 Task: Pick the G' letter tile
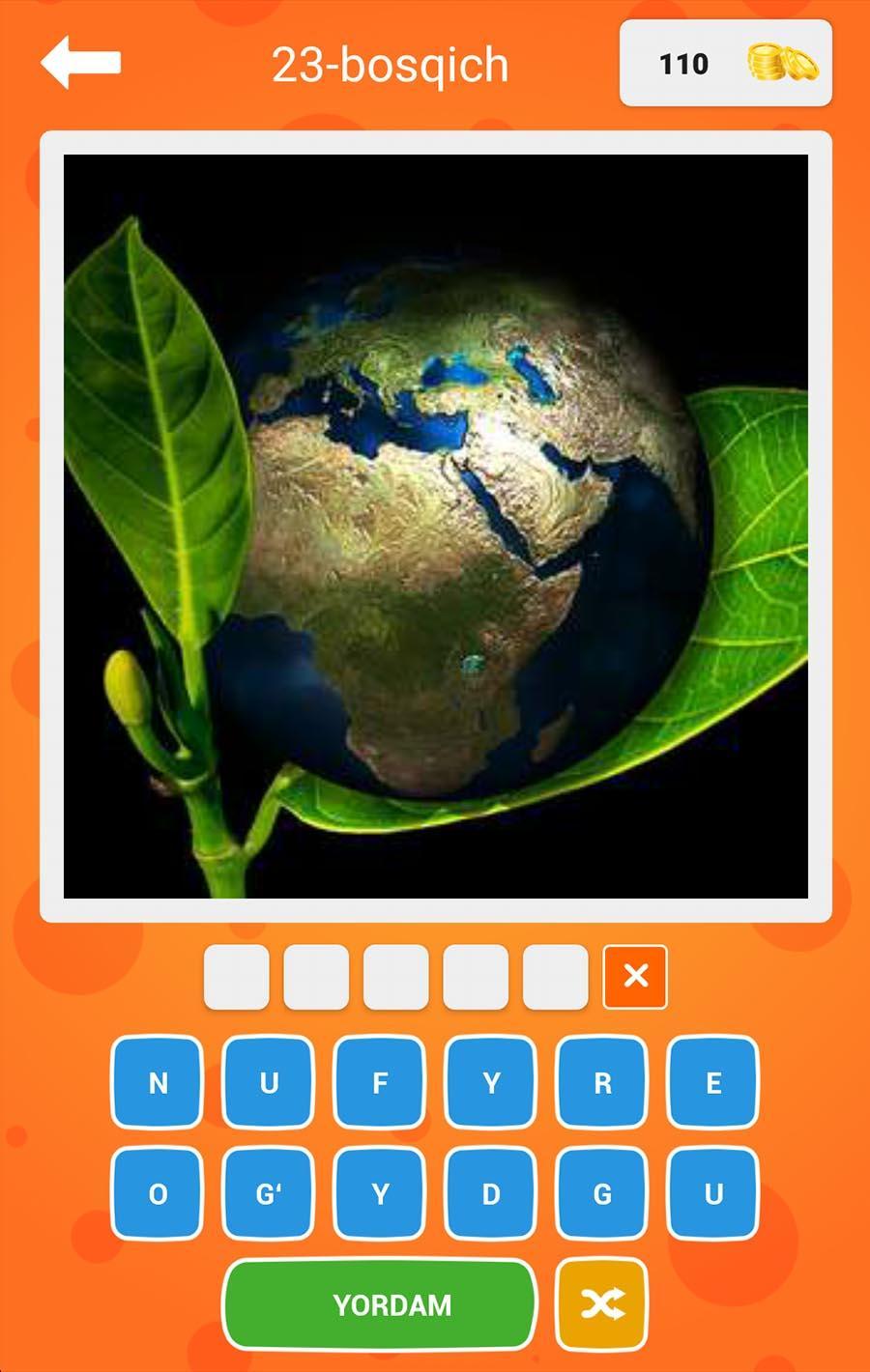[x=269, y=1194]
